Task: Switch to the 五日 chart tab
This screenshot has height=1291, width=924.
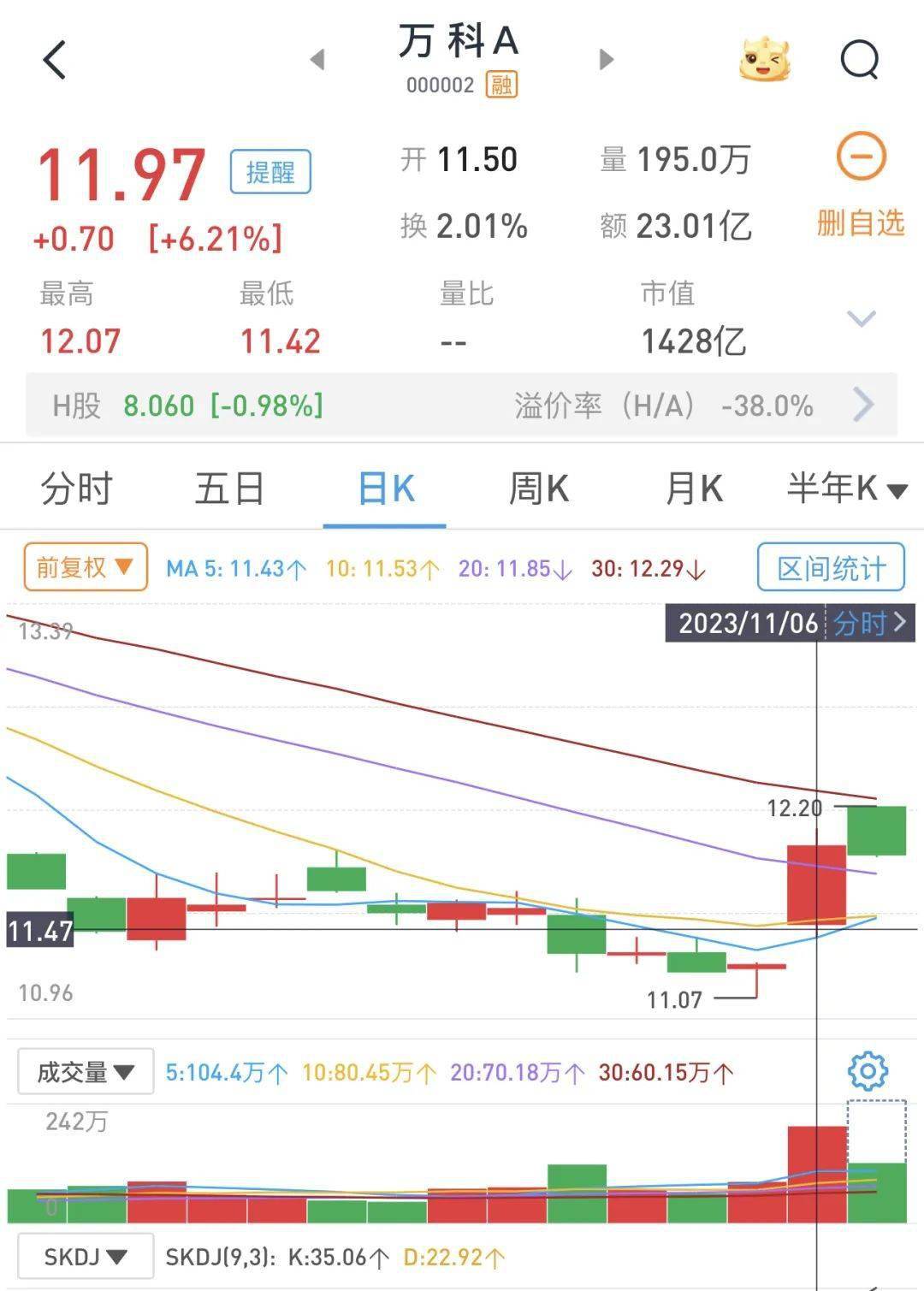Action: 229,489
